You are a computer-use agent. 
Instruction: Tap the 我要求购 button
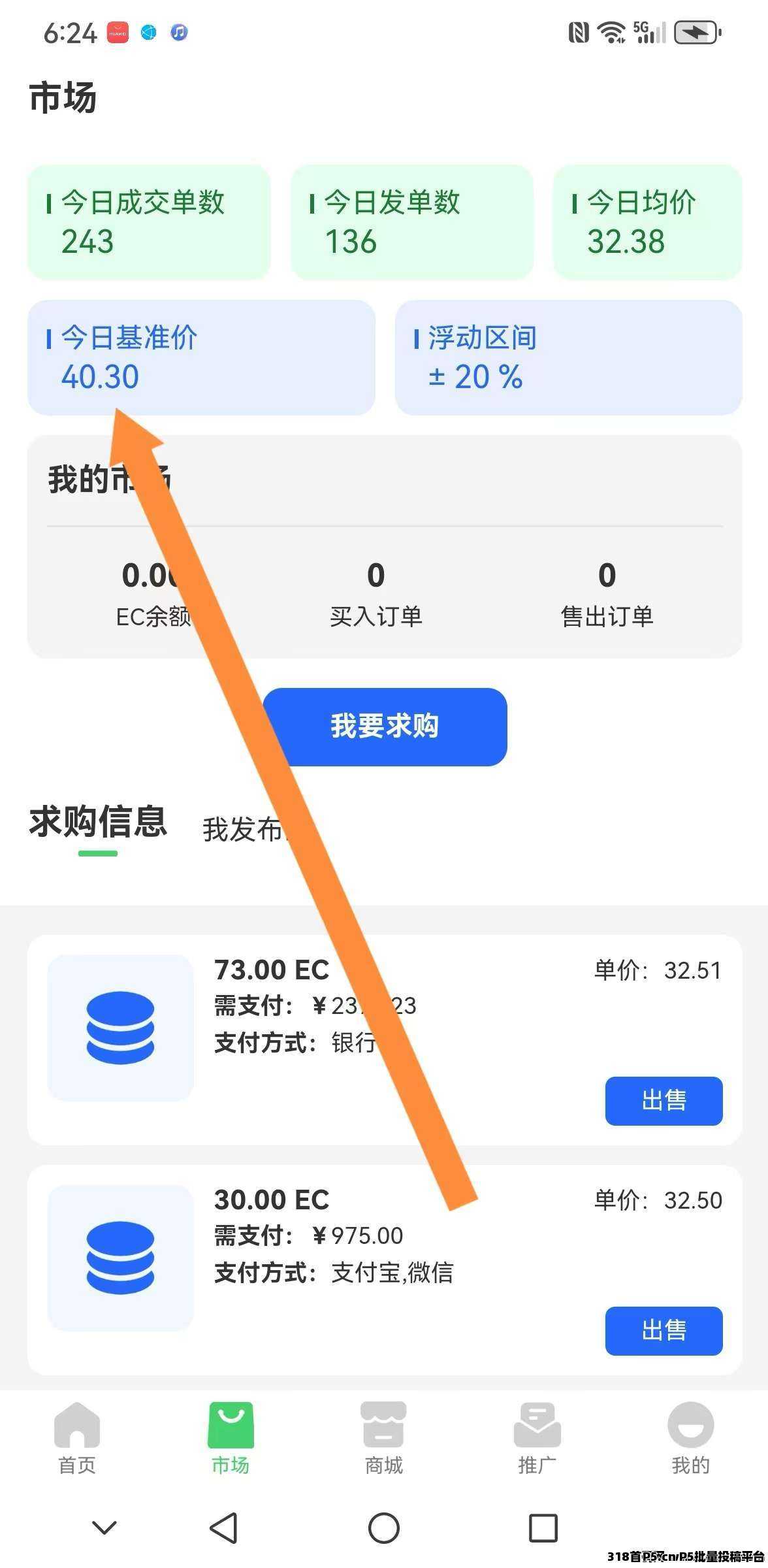click(385, 727)
